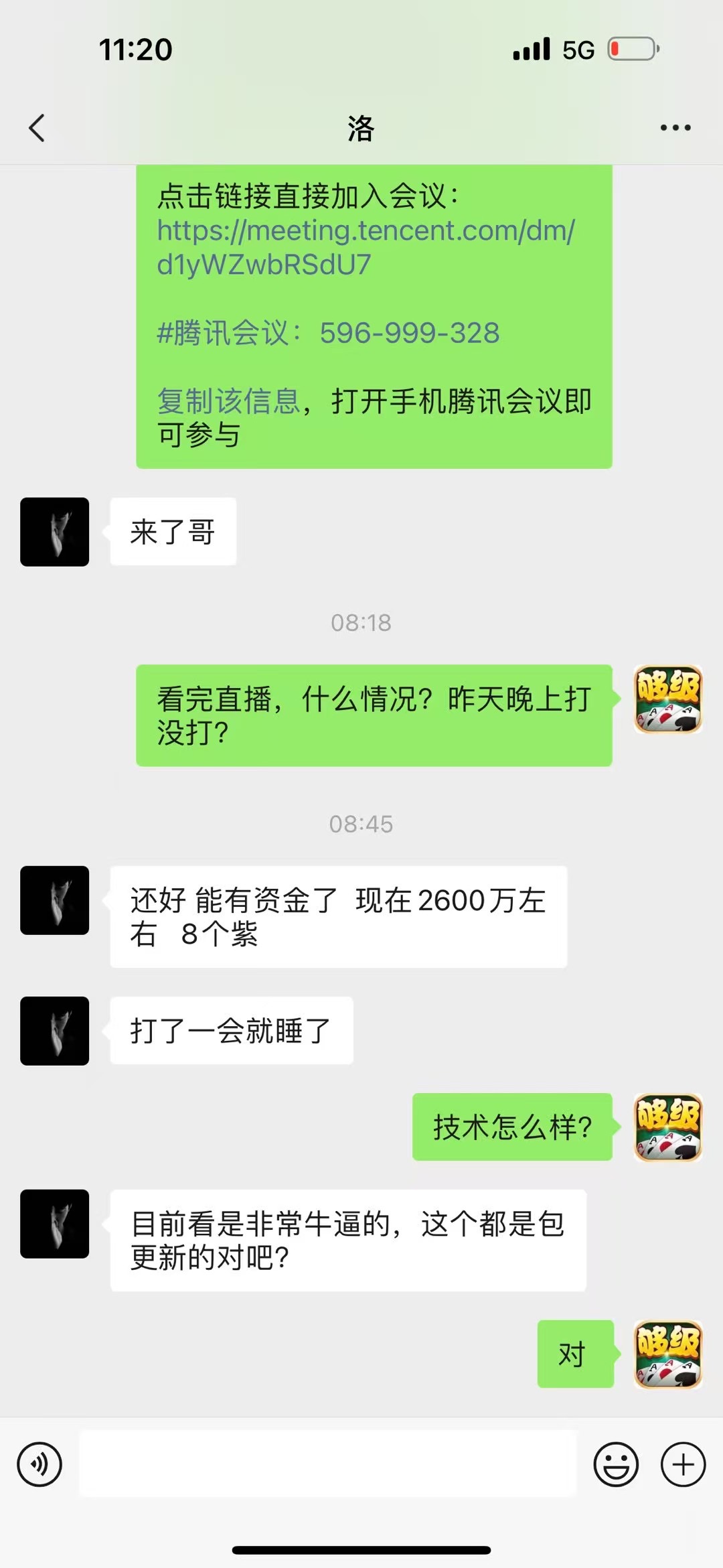This screenshot has width=723, height=1568.
Task: Switch to voice message input
Action: click(39, 1464)
